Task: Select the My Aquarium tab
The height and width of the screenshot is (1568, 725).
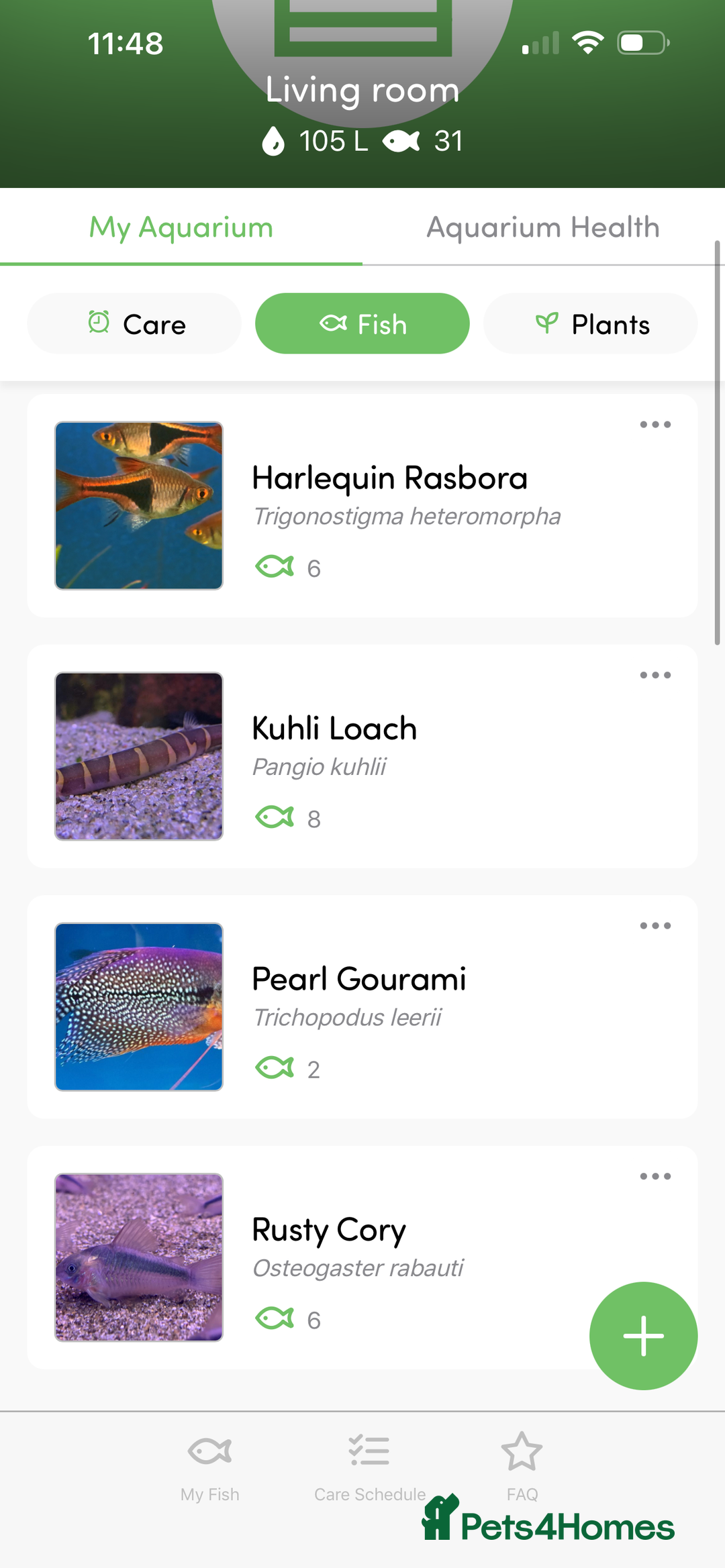Action: (x=181, y=227)
